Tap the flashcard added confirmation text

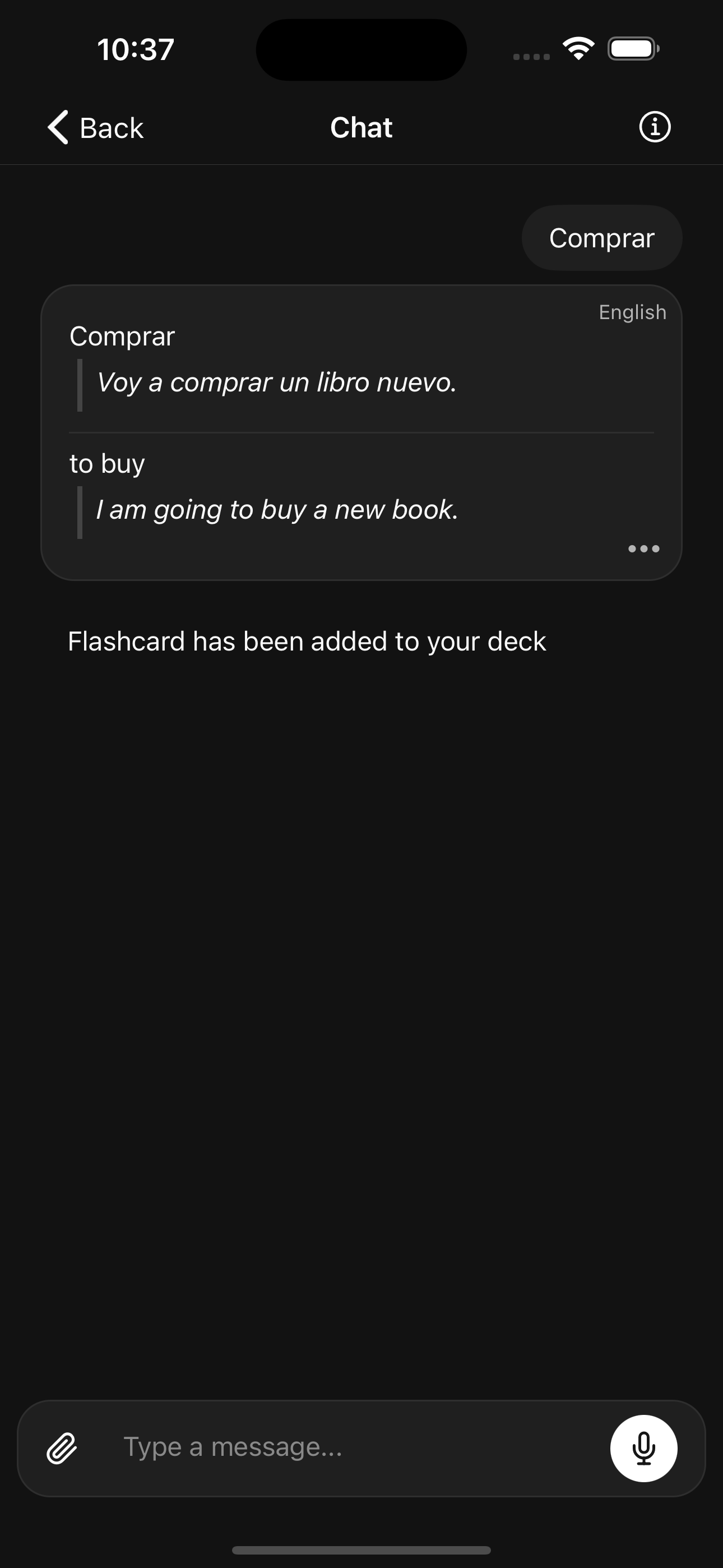pyautogui.click(x=307, y=640)
